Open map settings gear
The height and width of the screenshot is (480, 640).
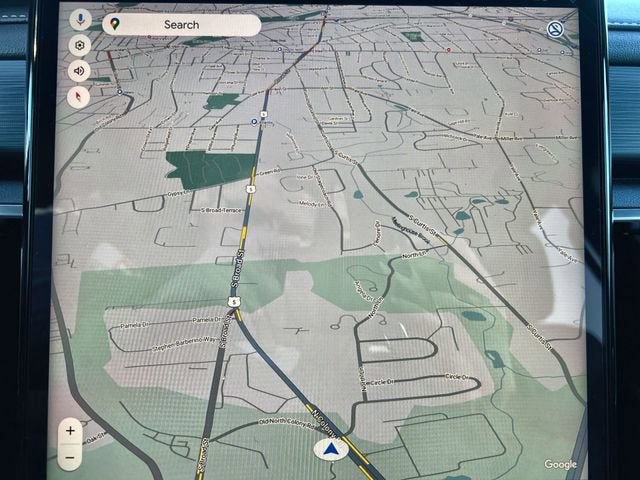pos(80,45)
